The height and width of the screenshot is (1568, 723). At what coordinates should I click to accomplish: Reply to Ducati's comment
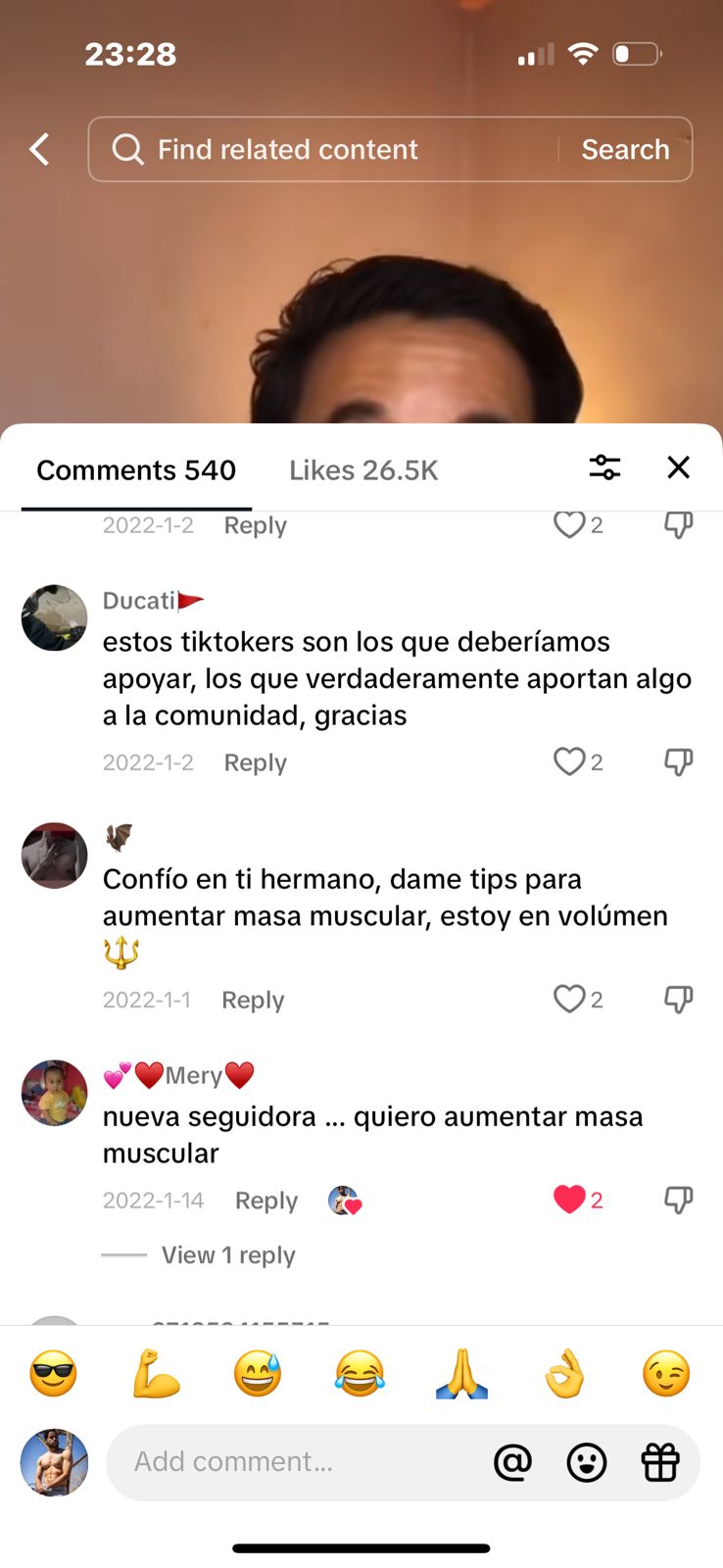(x=255, y=762)
